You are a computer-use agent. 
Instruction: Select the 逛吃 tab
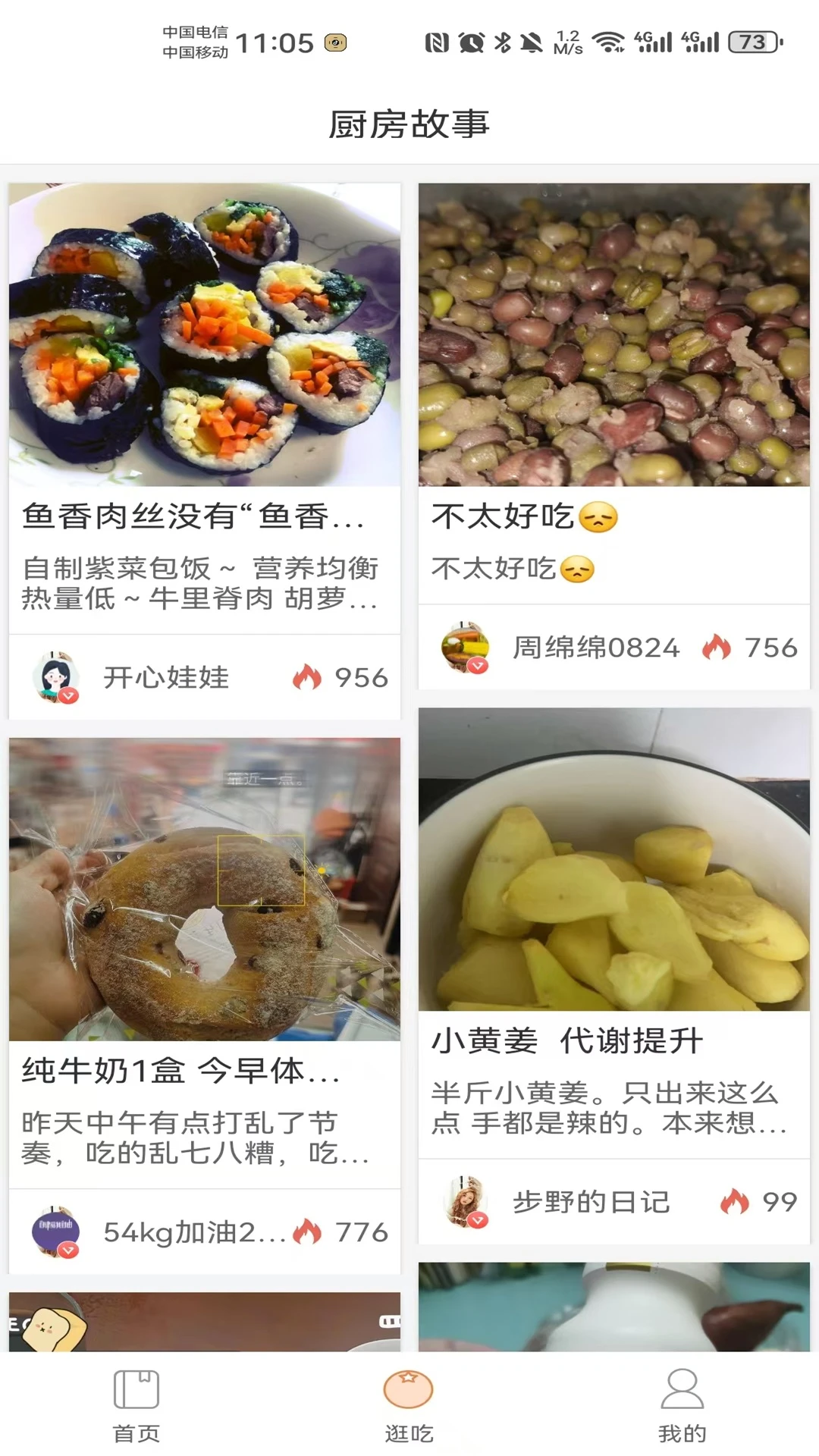pyautogui.click(x=409, y=1405)
